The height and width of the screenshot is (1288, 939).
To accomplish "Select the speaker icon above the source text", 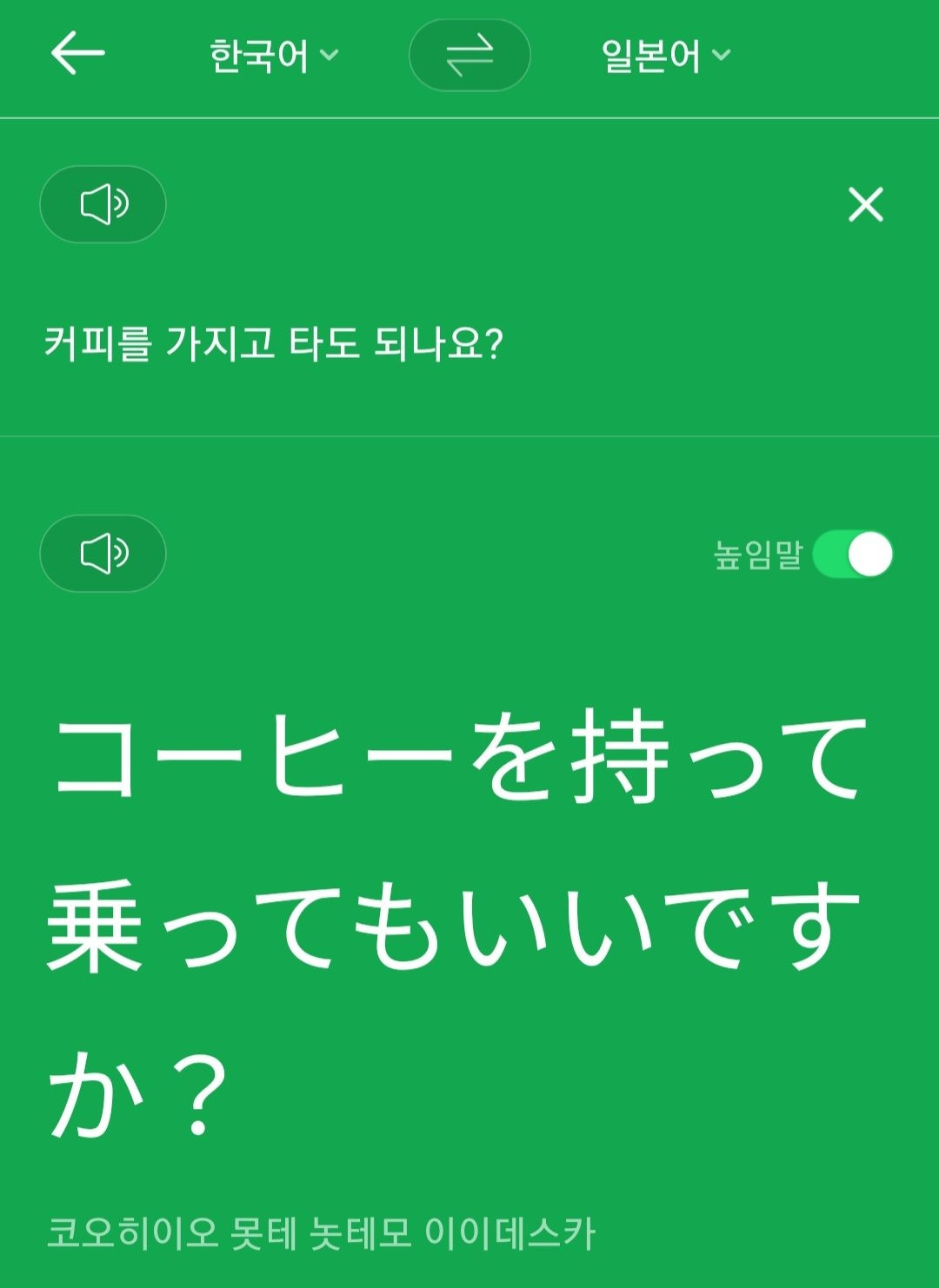I will pos(103,203).
